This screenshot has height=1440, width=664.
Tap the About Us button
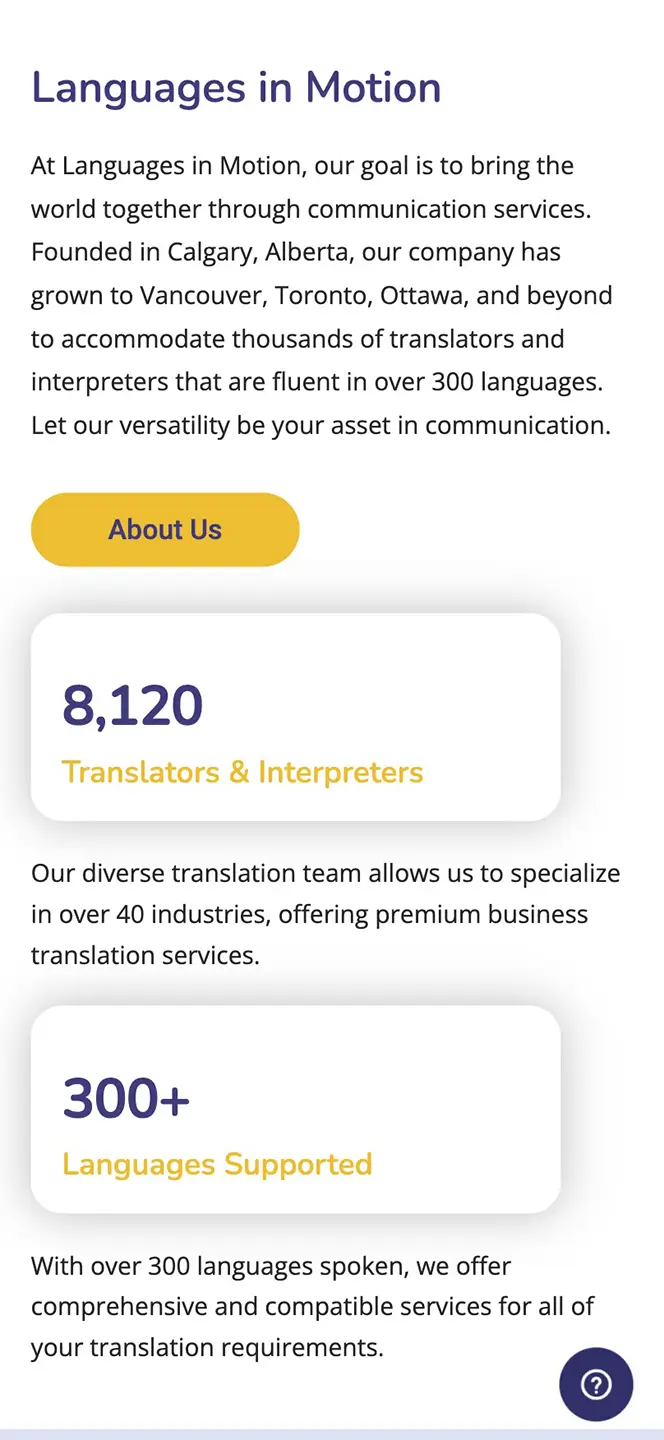165,529
